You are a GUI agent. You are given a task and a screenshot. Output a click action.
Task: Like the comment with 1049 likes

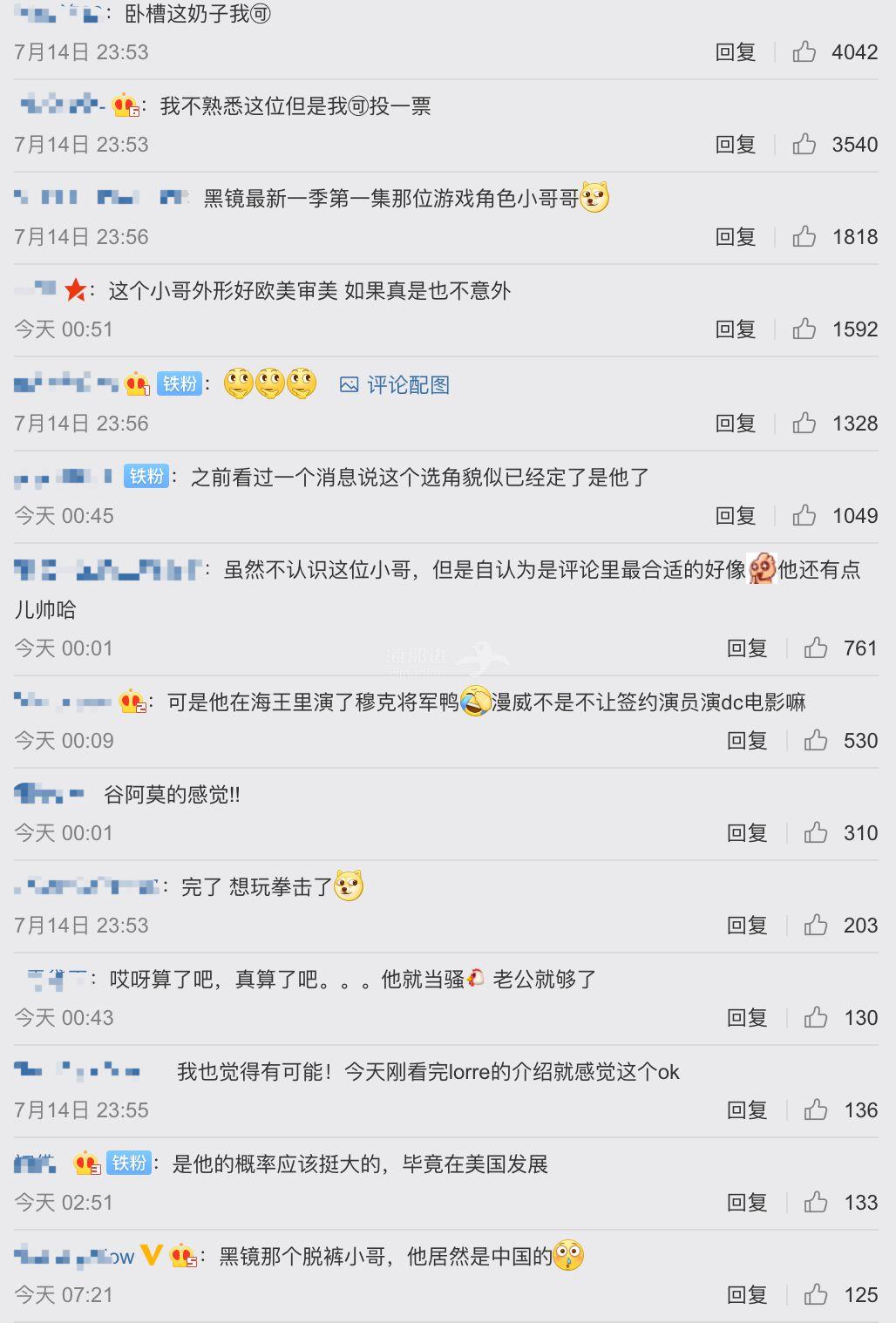[x=804, y=516]
